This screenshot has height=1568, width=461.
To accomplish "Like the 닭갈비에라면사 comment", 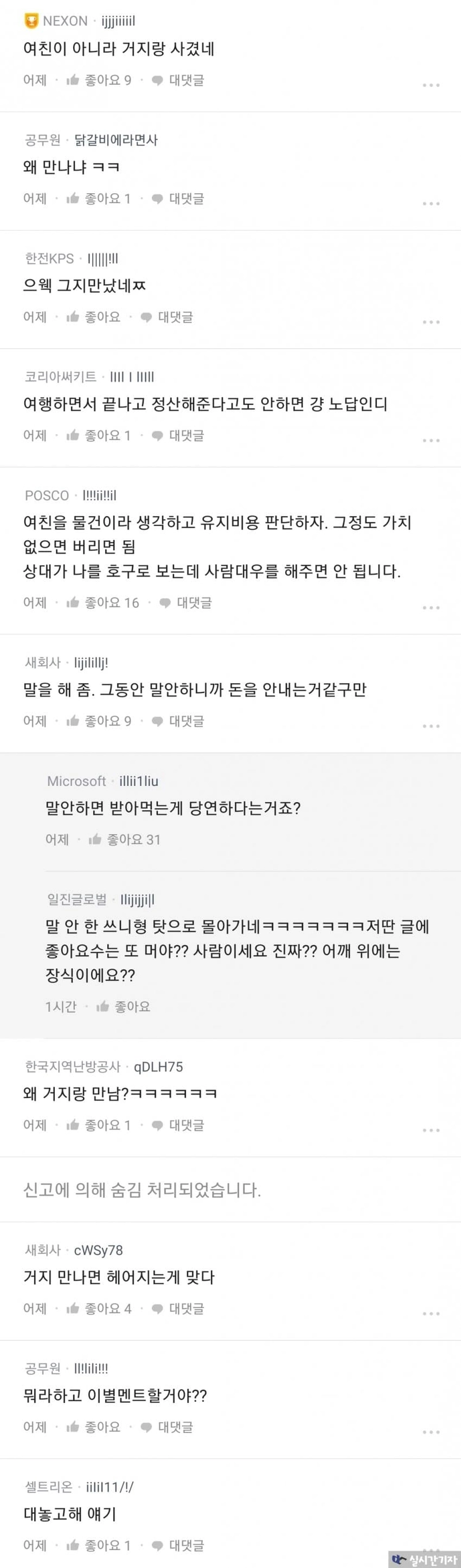I will pos(98,198).
